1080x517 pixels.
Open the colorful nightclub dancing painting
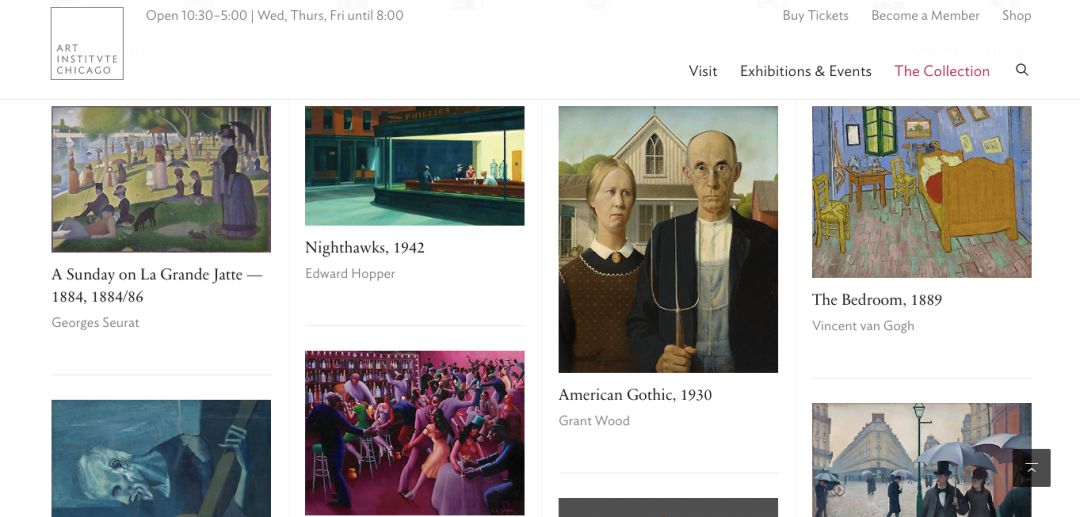(414, 433)
